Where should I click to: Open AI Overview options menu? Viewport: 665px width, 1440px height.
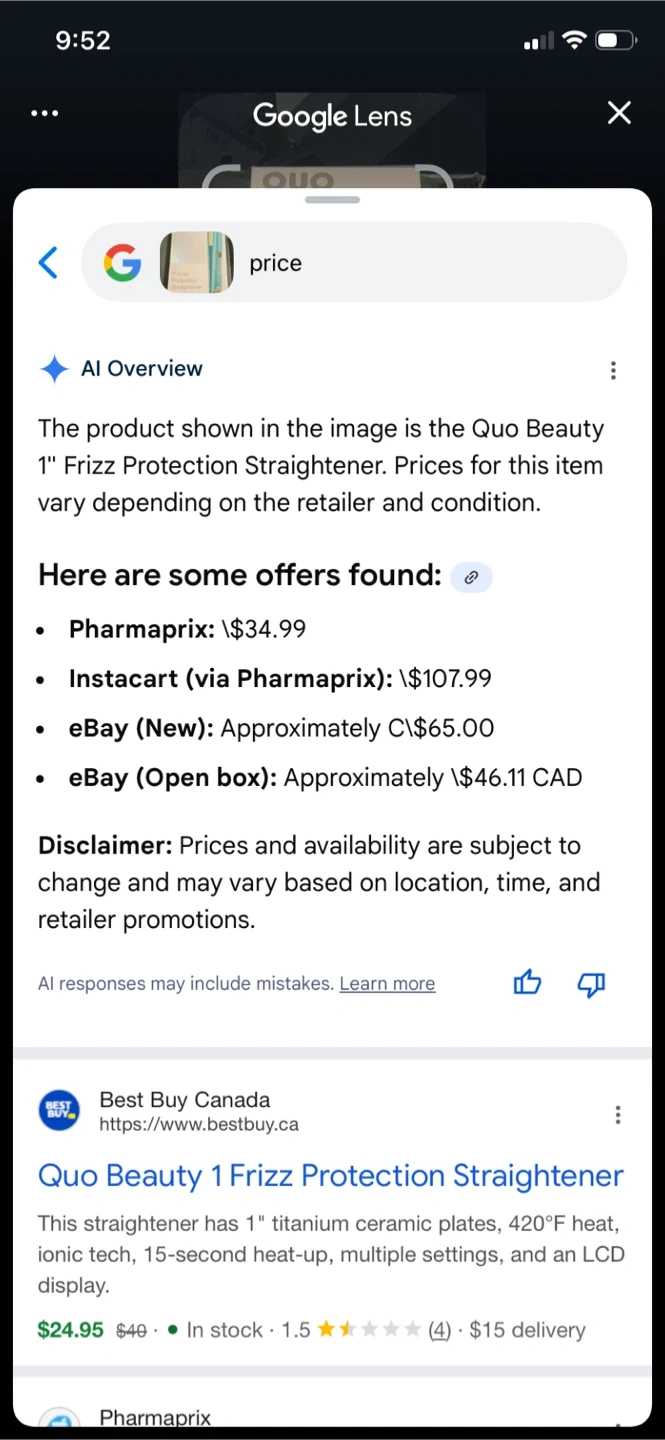pos(613,370)
